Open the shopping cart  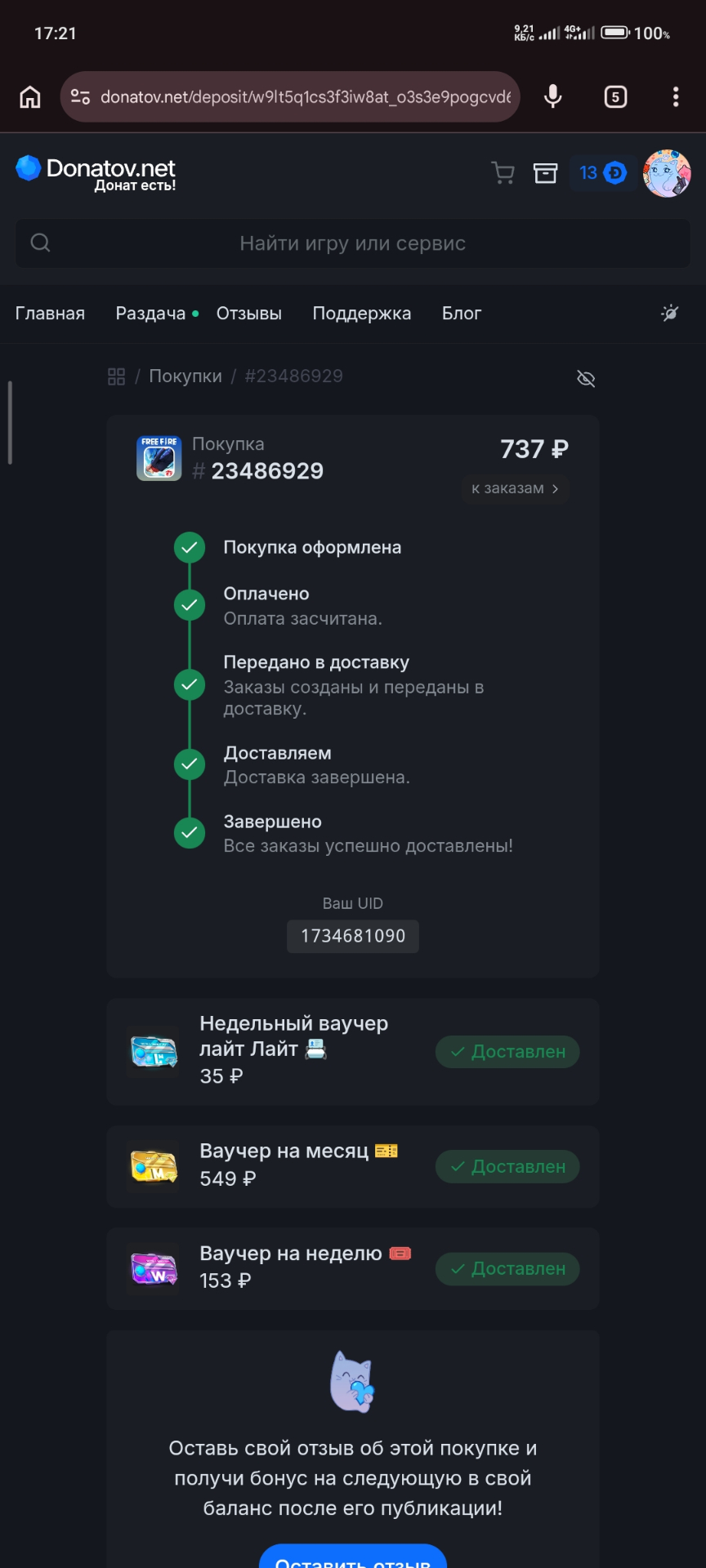(503, 173)
